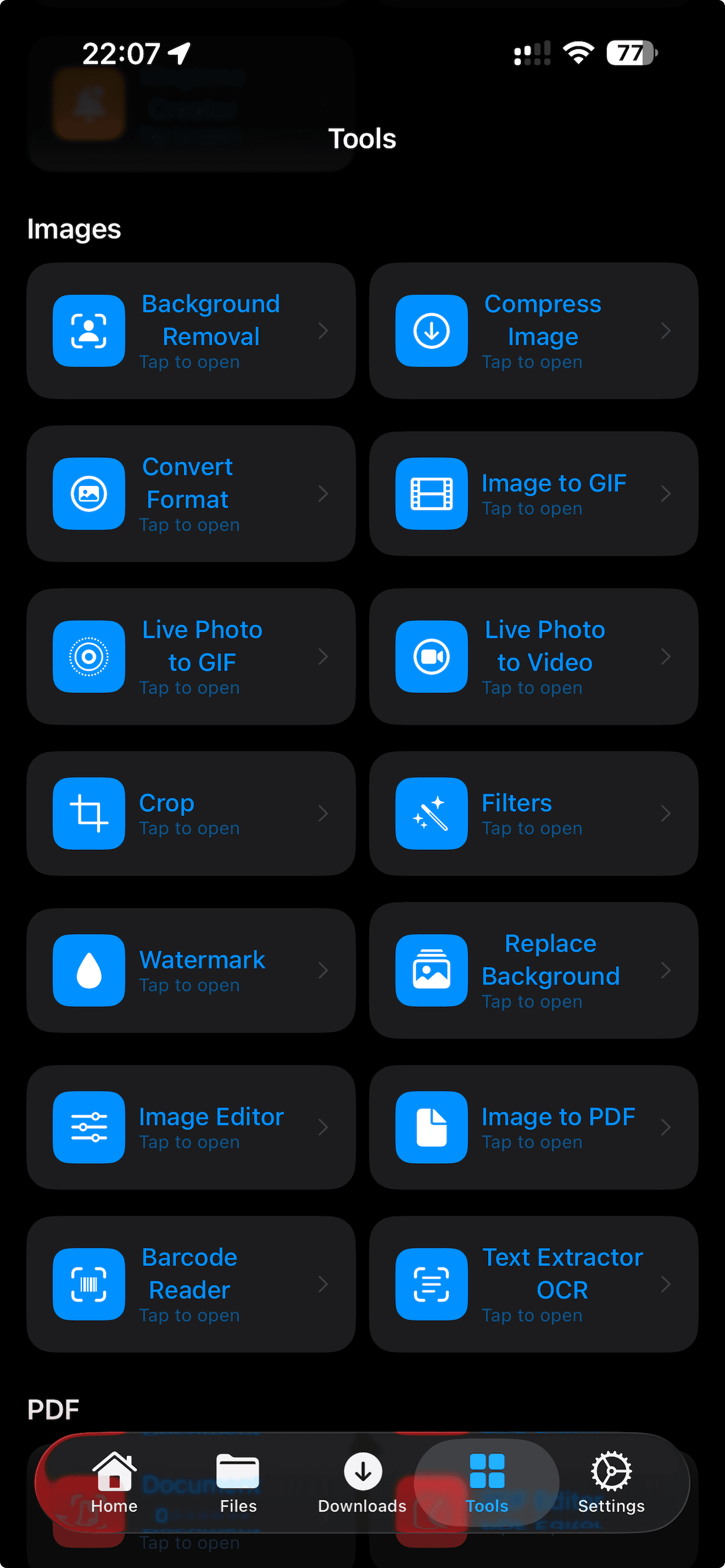725x1568 pixels.
Task: Tap the Barcode Reader scanner icon
Action: (x=89, y=1284)
